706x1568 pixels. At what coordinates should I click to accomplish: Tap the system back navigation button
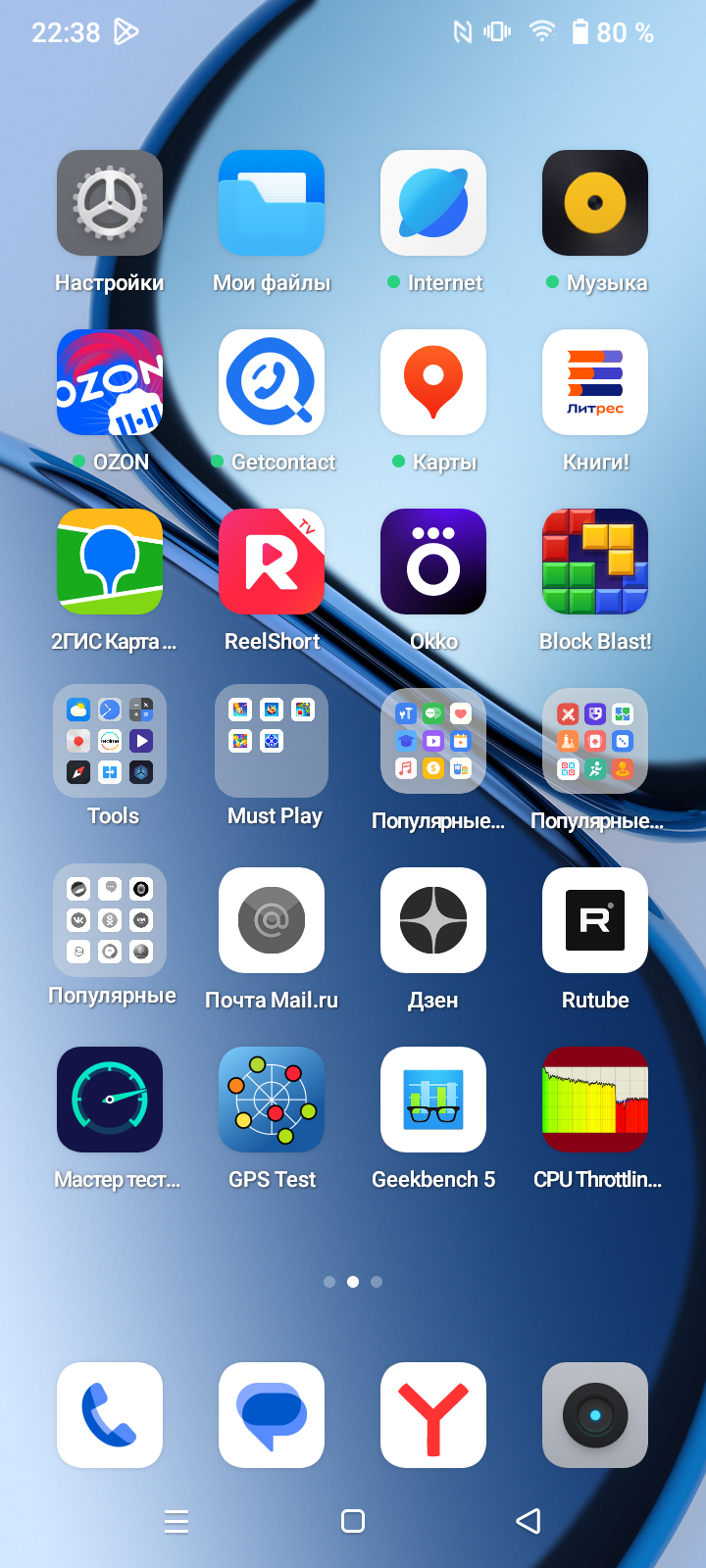529,1521
